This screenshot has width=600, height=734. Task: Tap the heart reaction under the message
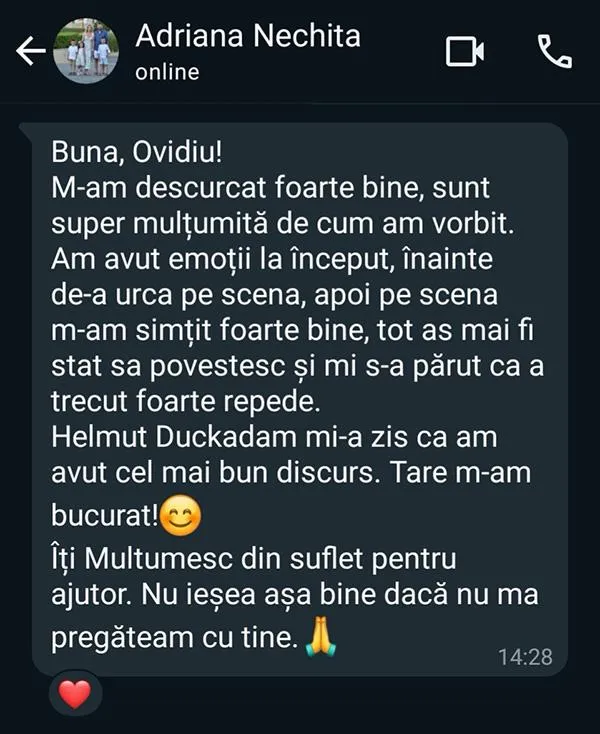coord(75,693)
